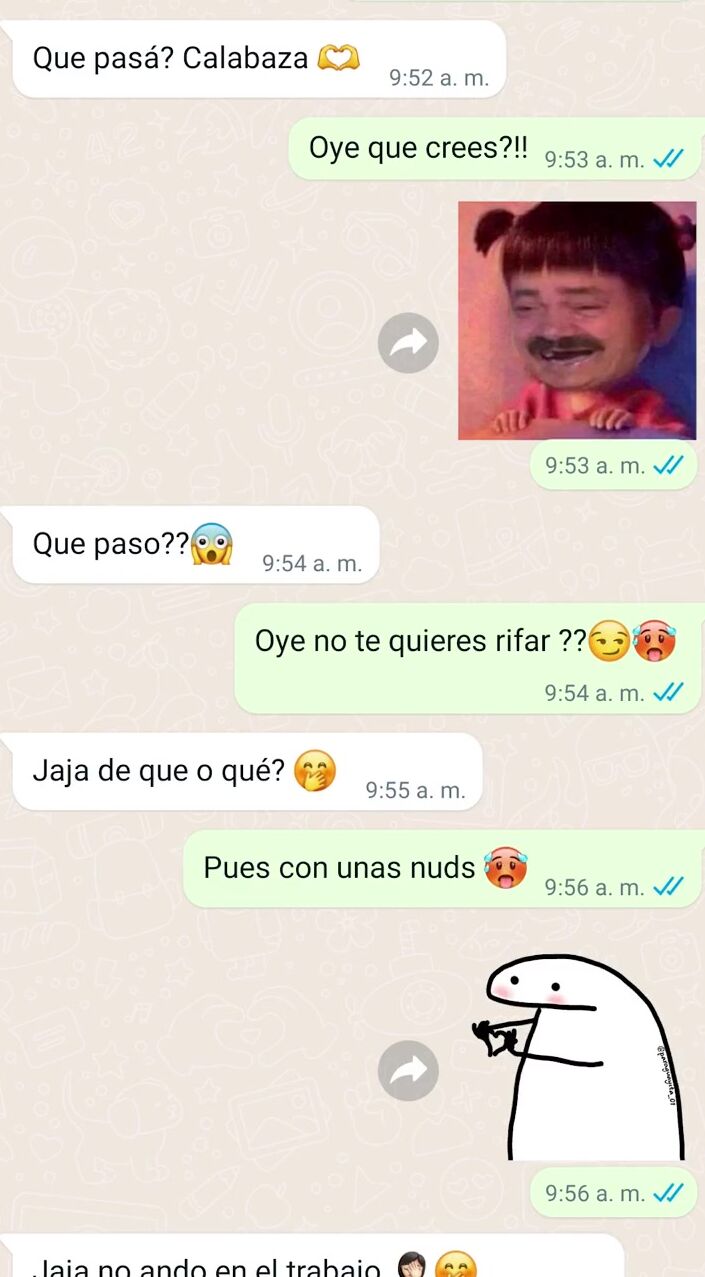Open the white blob heart sticker
This screenshot has width=705, height=1277.
pos(580,1056)
